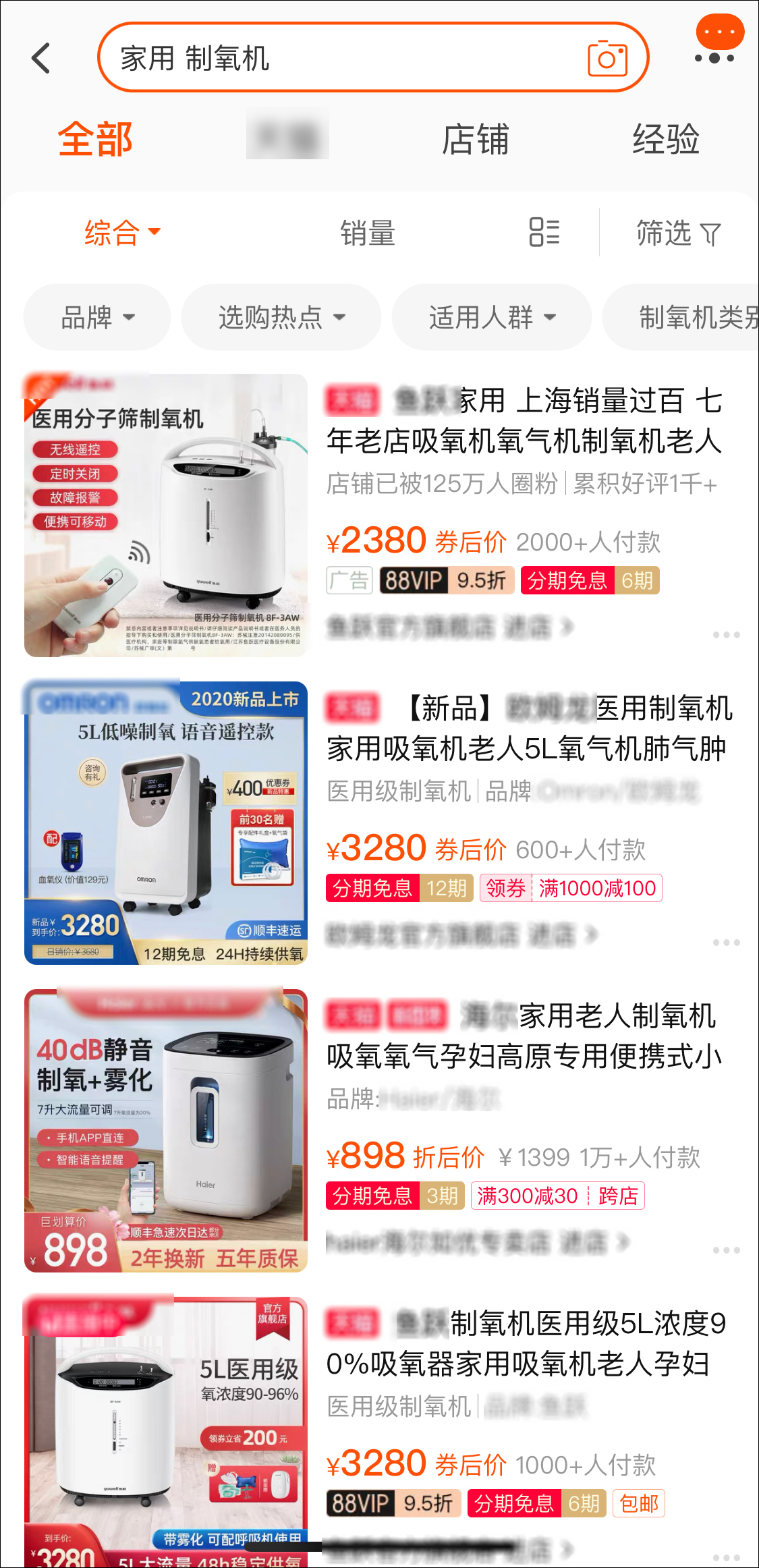Tap the back arrow to leave search results
Viewport: 759px width, 1568px height.
click(x=42, y=58)
